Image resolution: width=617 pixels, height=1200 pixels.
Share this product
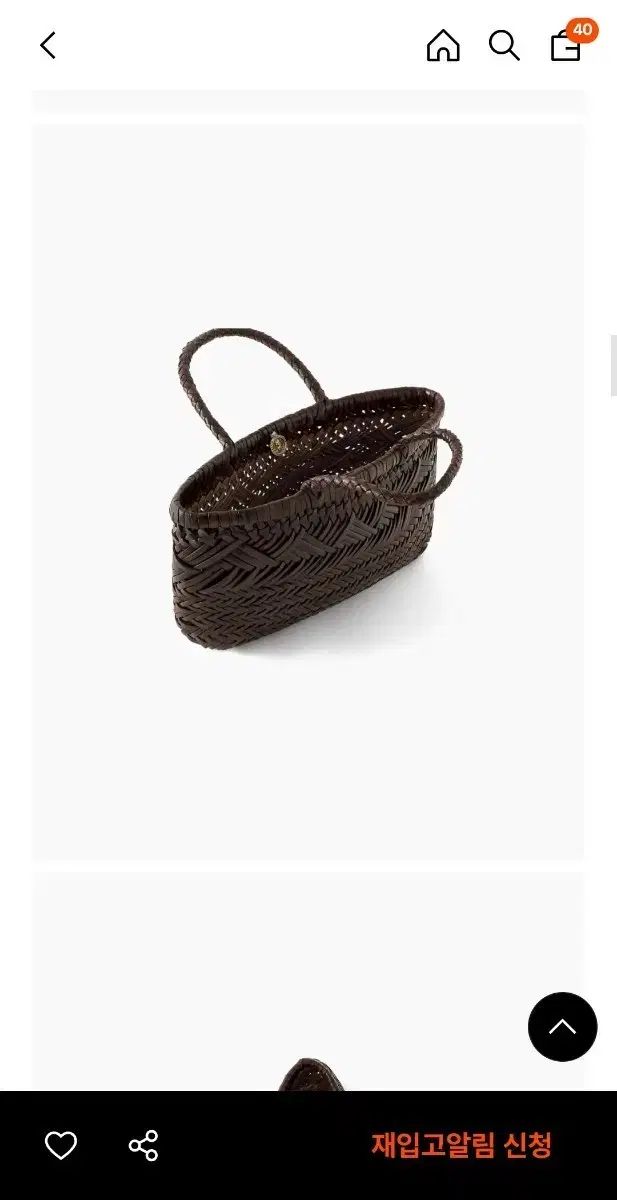pos(144,1145)
